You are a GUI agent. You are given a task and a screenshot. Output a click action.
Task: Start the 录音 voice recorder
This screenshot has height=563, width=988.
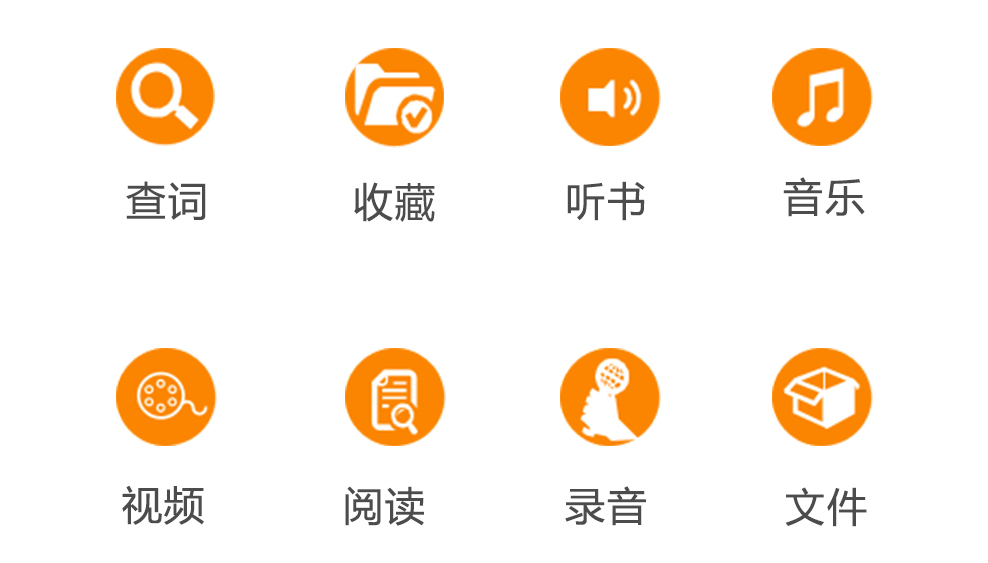pyautogui.click(x=609, y=397)
